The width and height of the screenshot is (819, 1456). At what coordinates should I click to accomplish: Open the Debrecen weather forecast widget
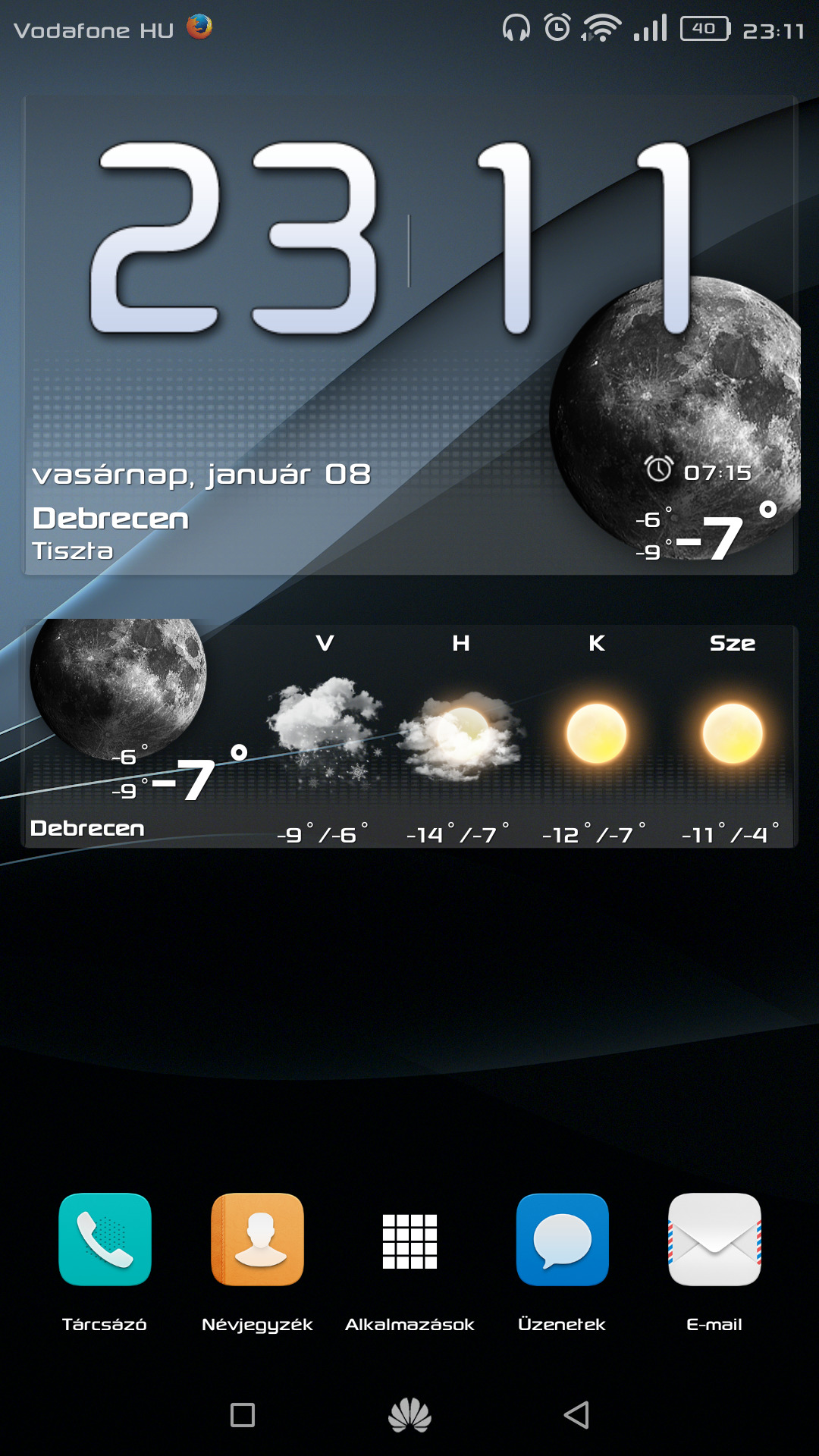point(409,736)
